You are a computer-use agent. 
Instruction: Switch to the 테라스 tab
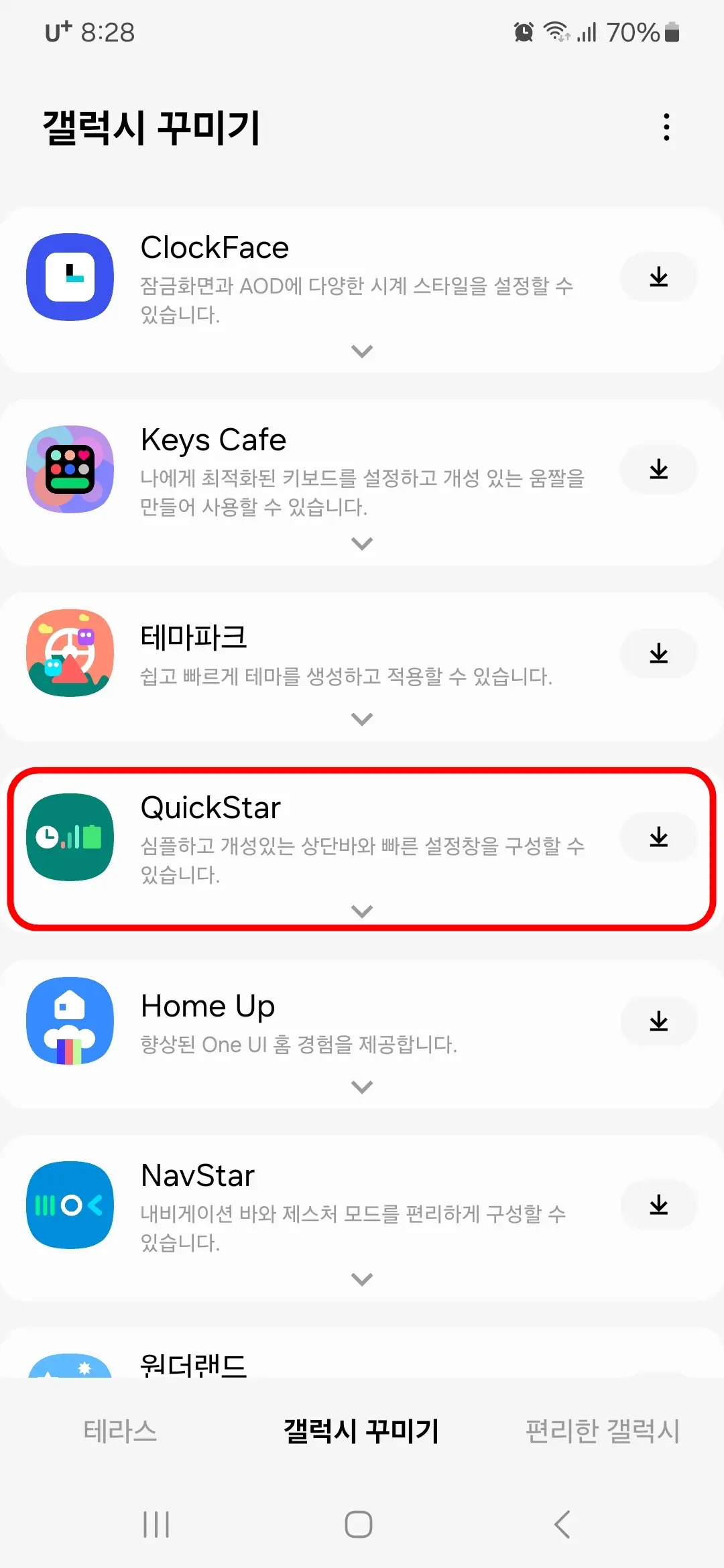click(x=121, y=1427)
